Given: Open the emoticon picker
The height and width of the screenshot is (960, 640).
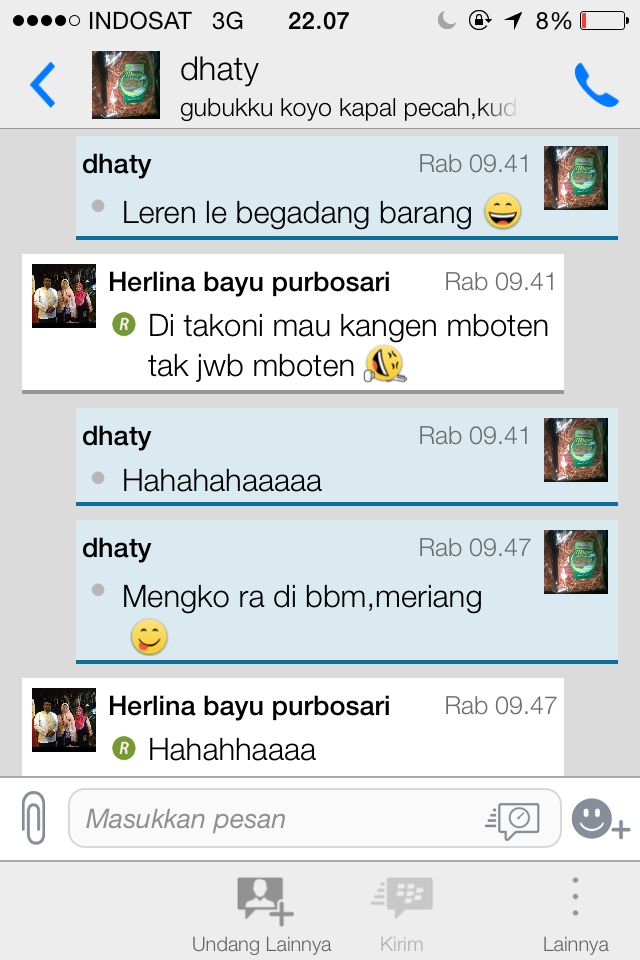Looking at the screenshot, I should point(599,819).
